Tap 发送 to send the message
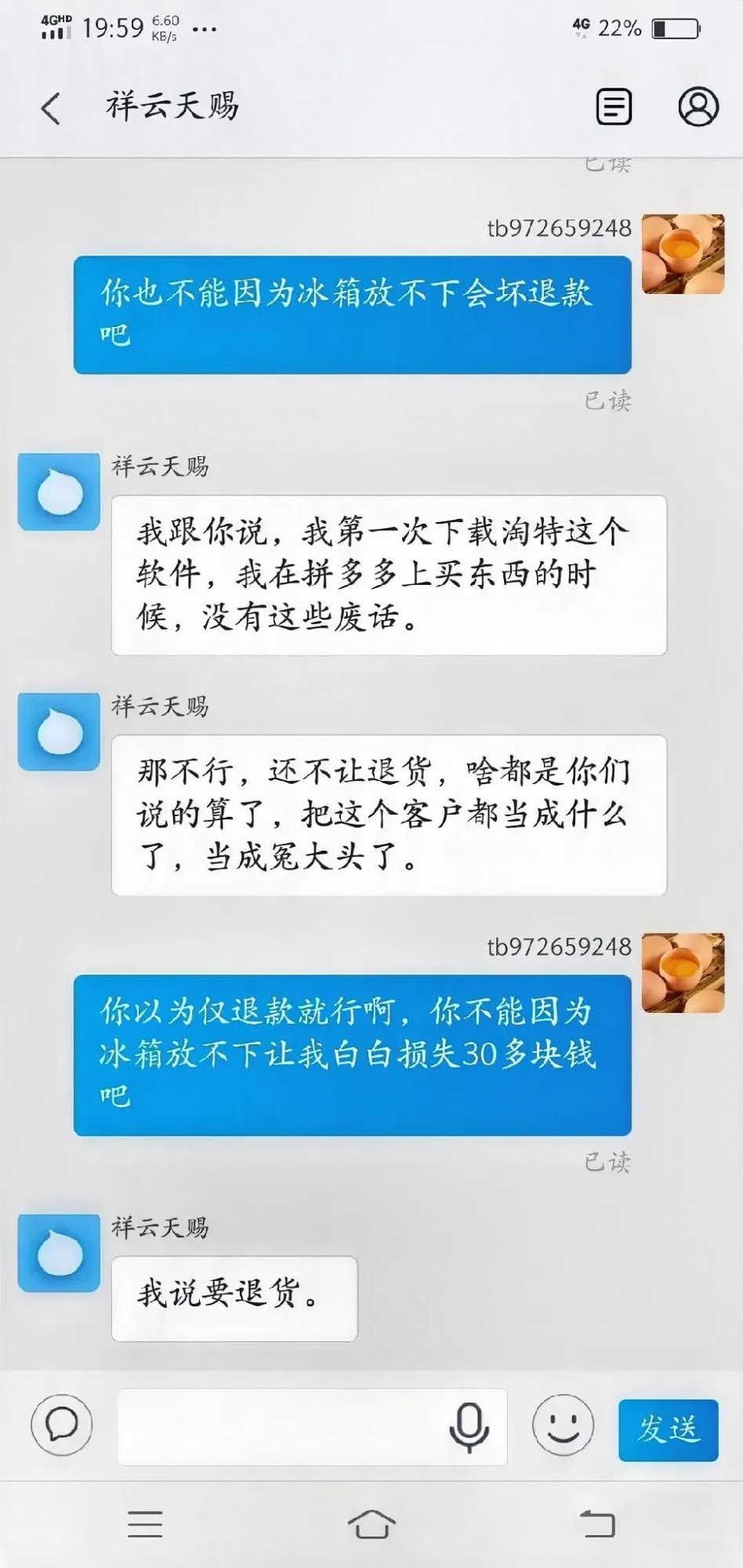The height and width of the screenshot is (1568, 743). click(668, 1429)
